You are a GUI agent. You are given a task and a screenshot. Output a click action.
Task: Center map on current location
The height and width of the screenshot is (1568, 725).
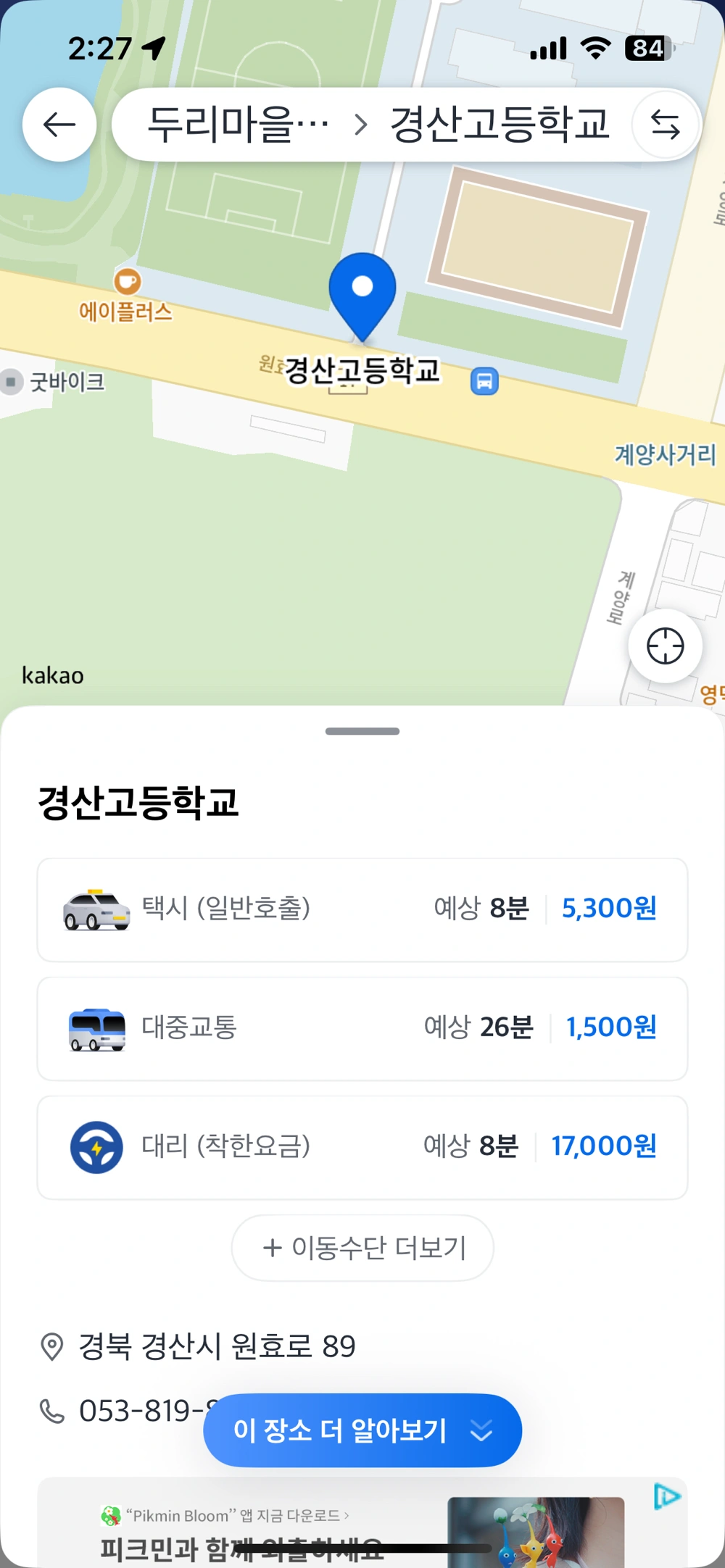click(x=665, y=646)
